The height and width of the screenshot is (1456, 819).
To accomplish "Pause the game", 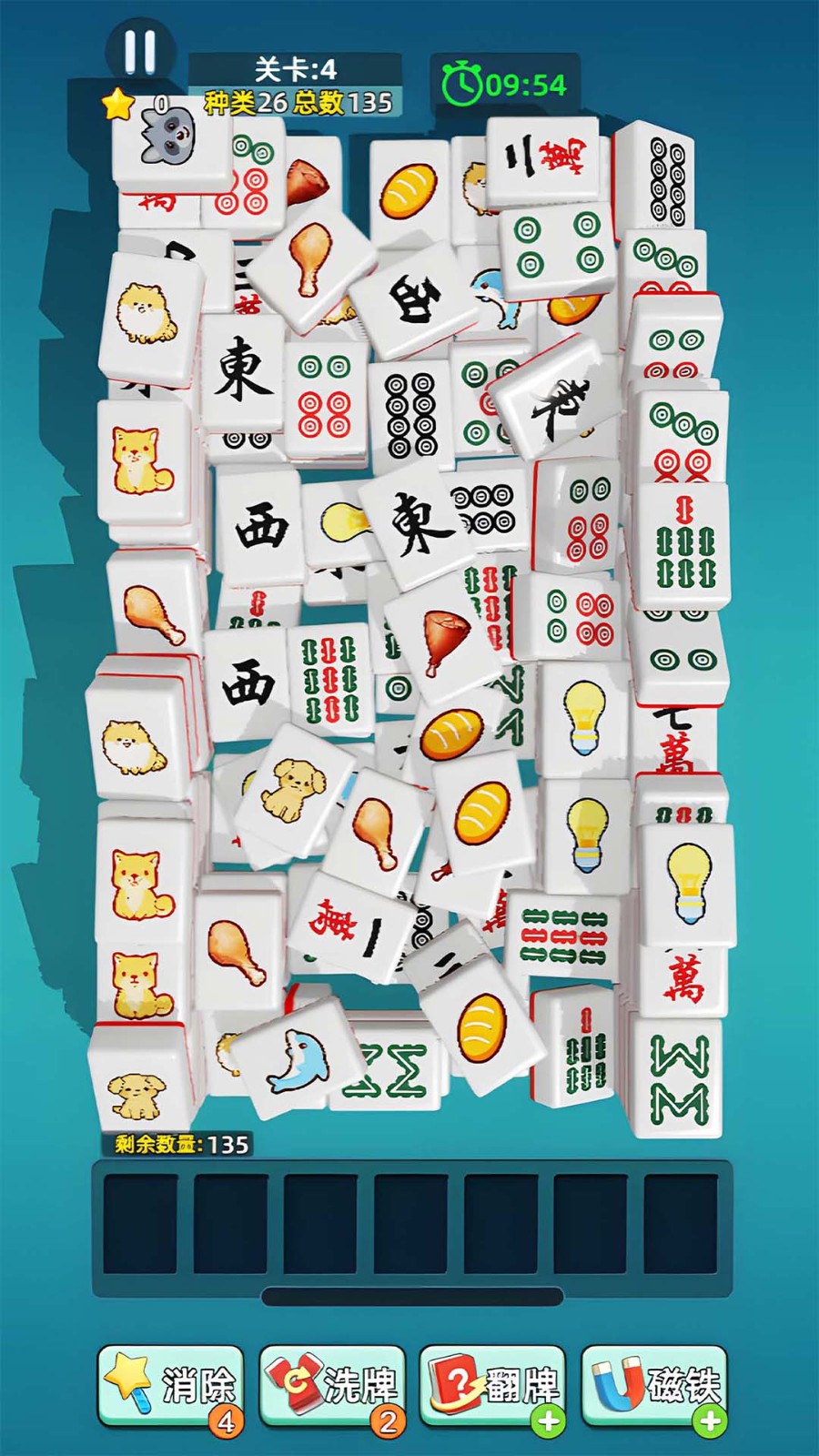I will 139,52.
